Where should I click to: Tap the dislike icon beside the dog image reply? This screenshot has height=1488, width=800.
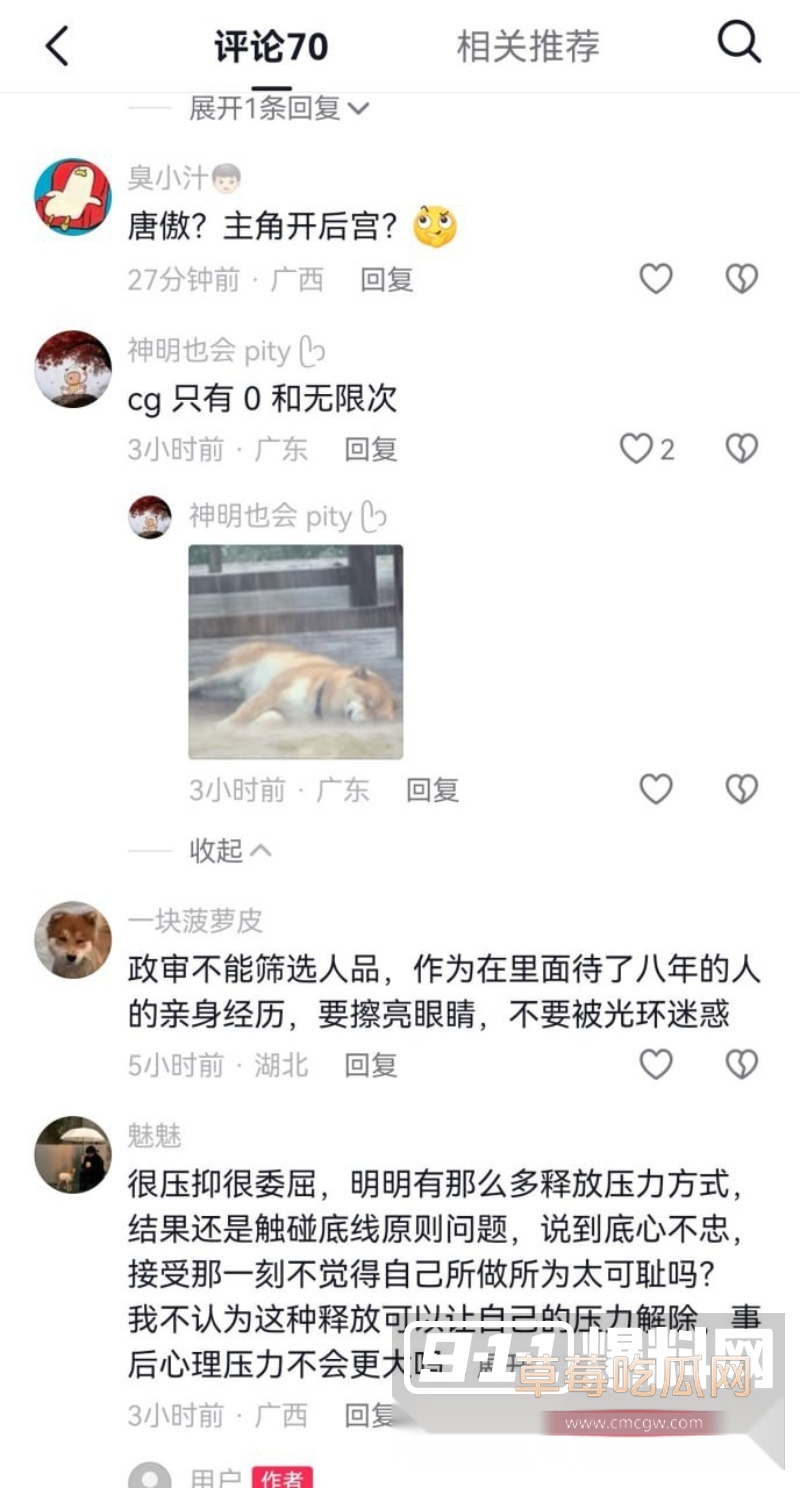pyautogui.click(x=740, y=789)
